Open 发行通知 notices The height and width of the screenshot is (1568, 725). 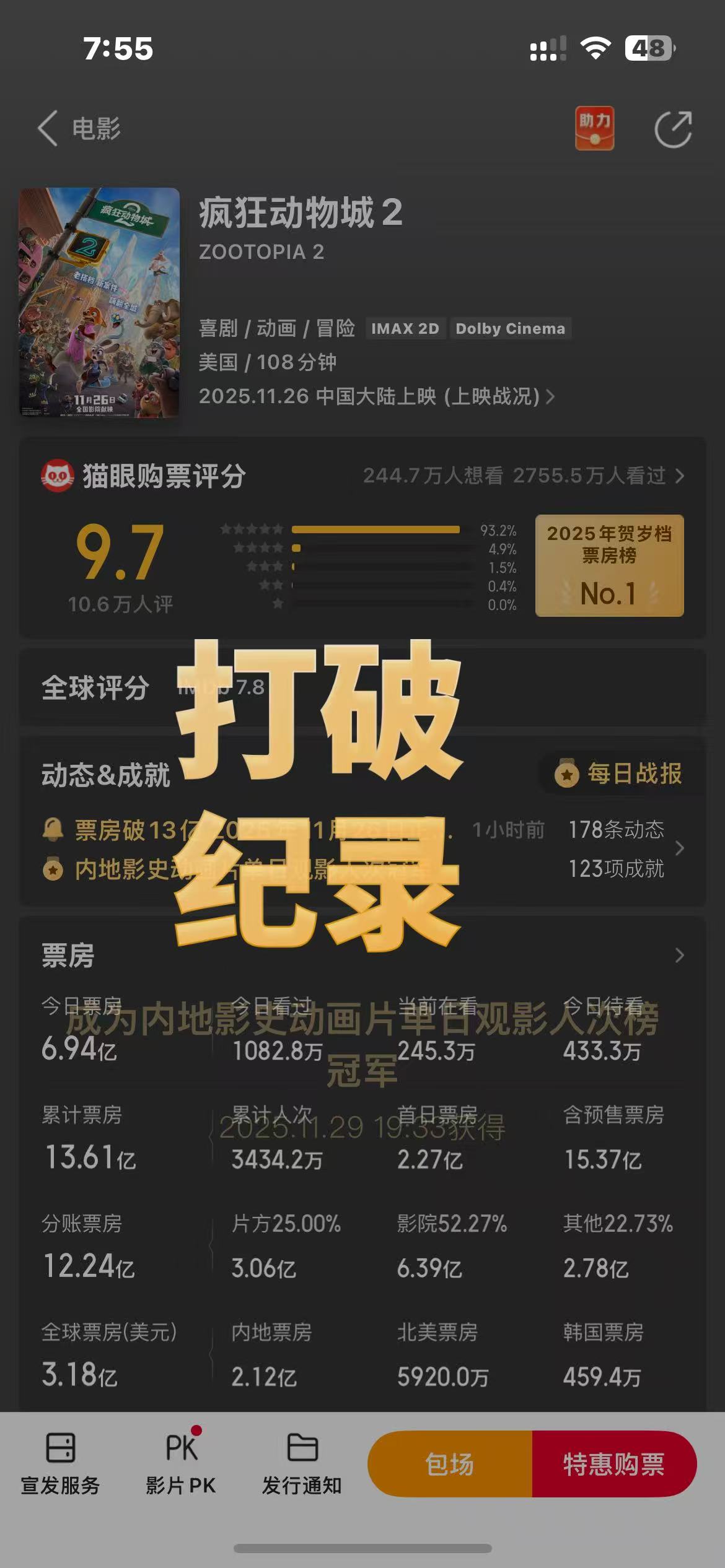302,1464
